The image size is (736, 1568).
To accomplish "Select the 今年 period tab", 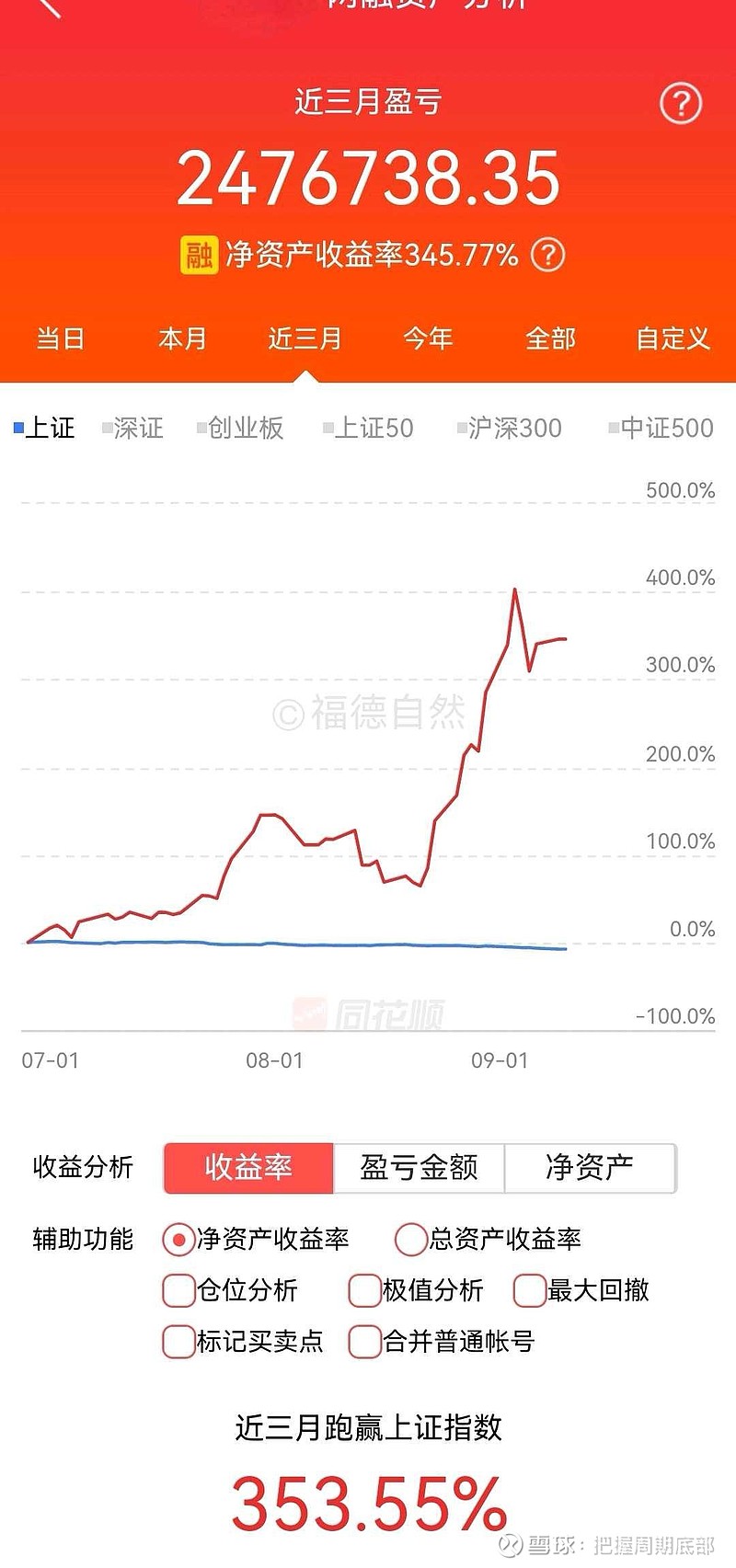I will coord(428,338).
